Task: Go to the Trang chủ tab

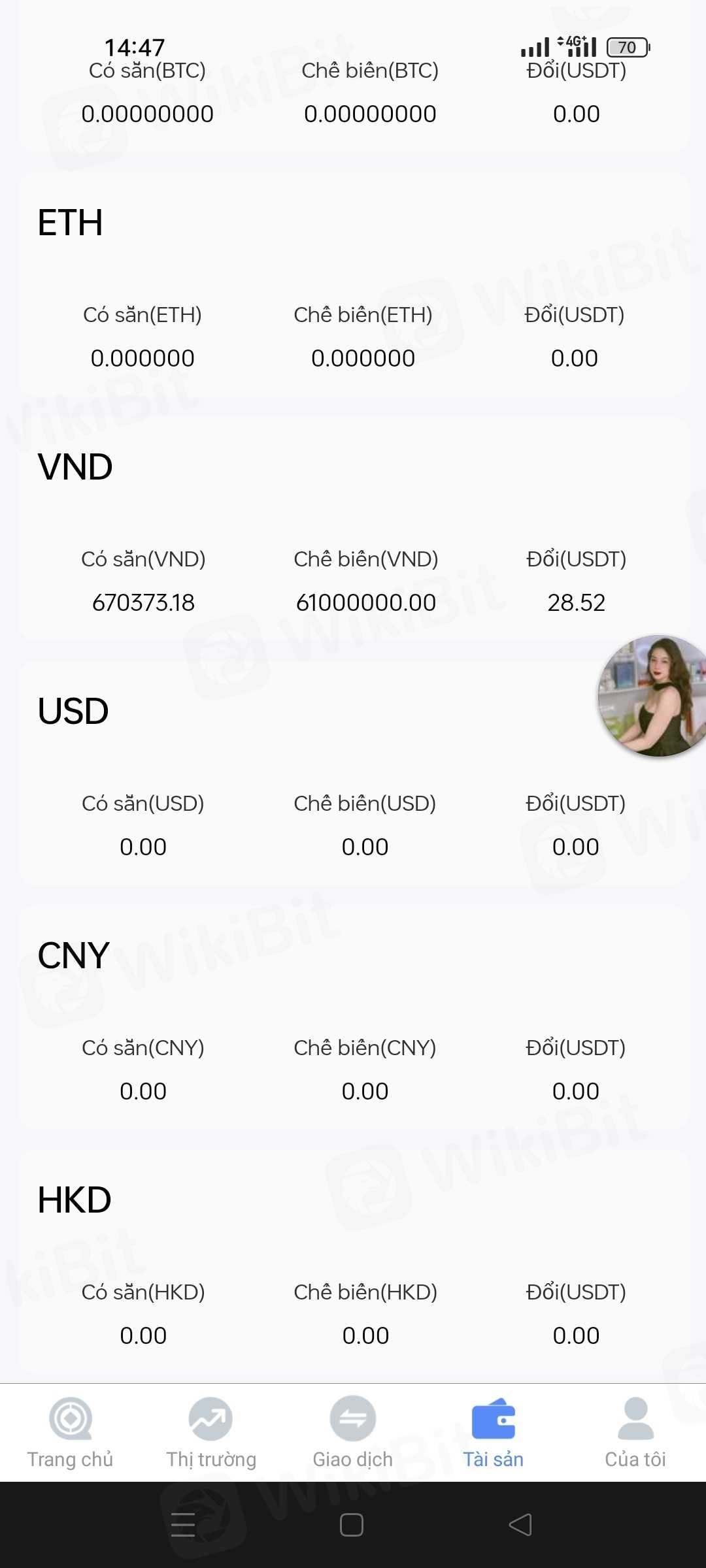Action: [71, 1432]
